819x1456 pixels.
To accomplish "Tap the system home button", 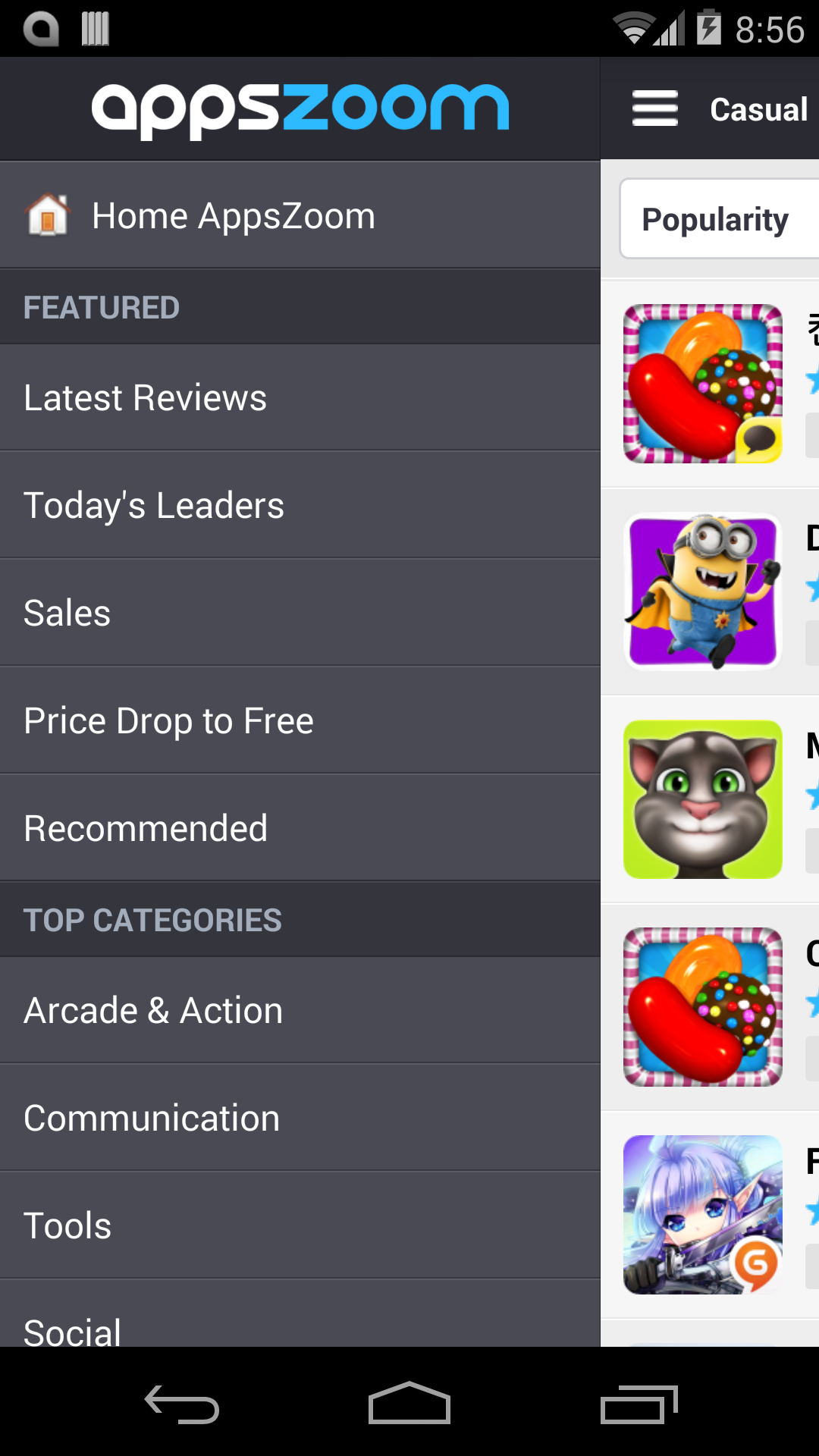I will (x=409, y=1404).
